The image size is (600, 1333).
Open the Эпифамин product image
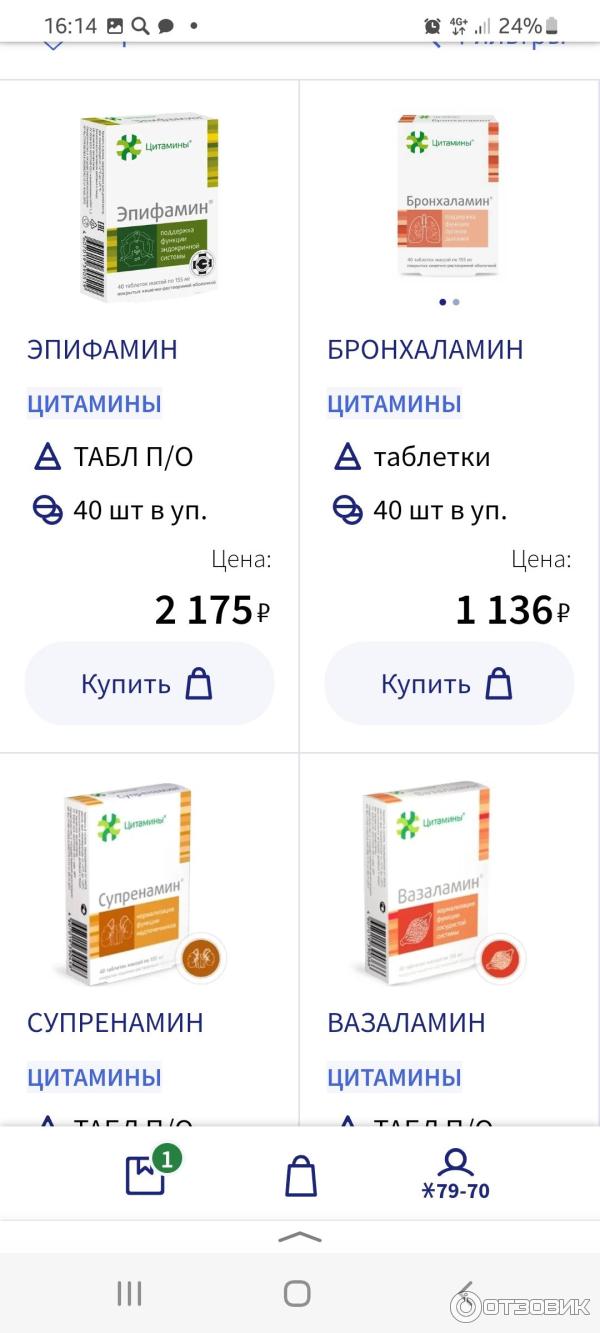[x=149, y=207]
